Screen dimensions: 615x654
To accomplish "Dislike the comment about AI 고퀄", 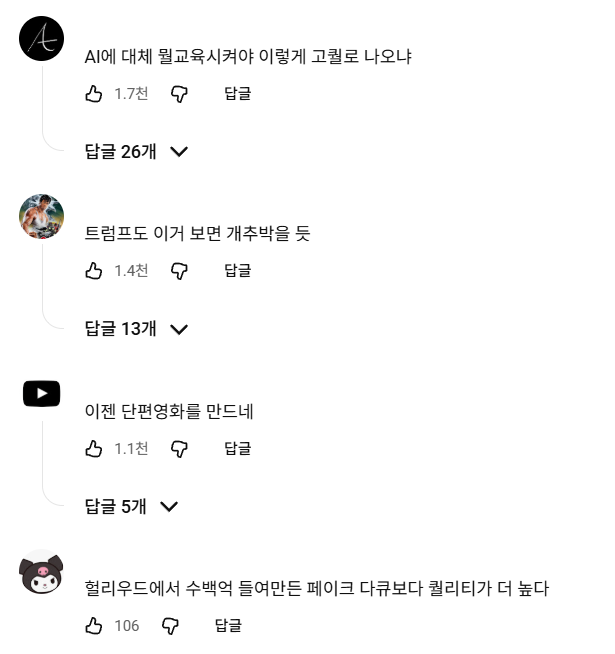I will (180, 94).
